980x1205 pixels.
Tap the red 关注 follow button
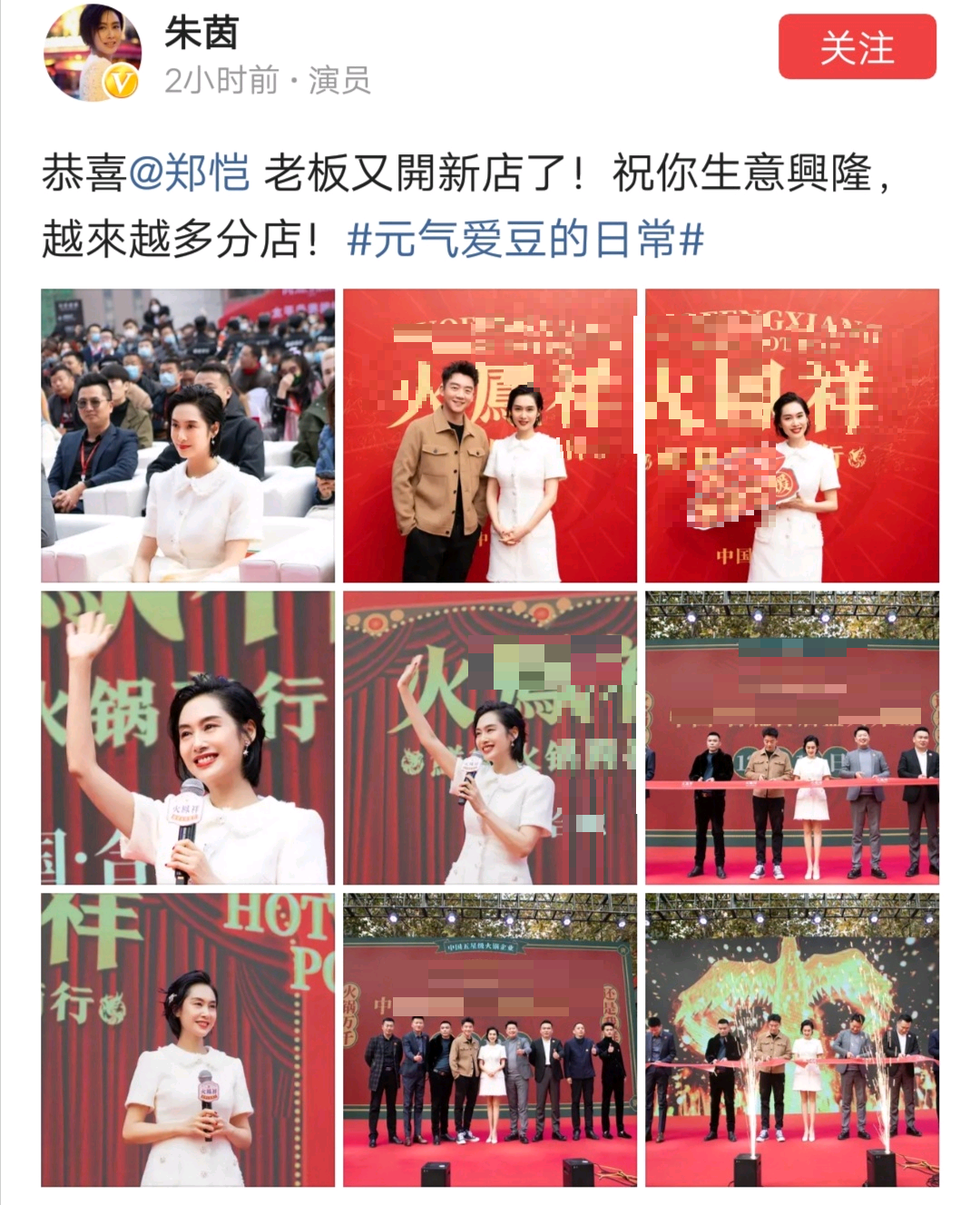(857, 47)
